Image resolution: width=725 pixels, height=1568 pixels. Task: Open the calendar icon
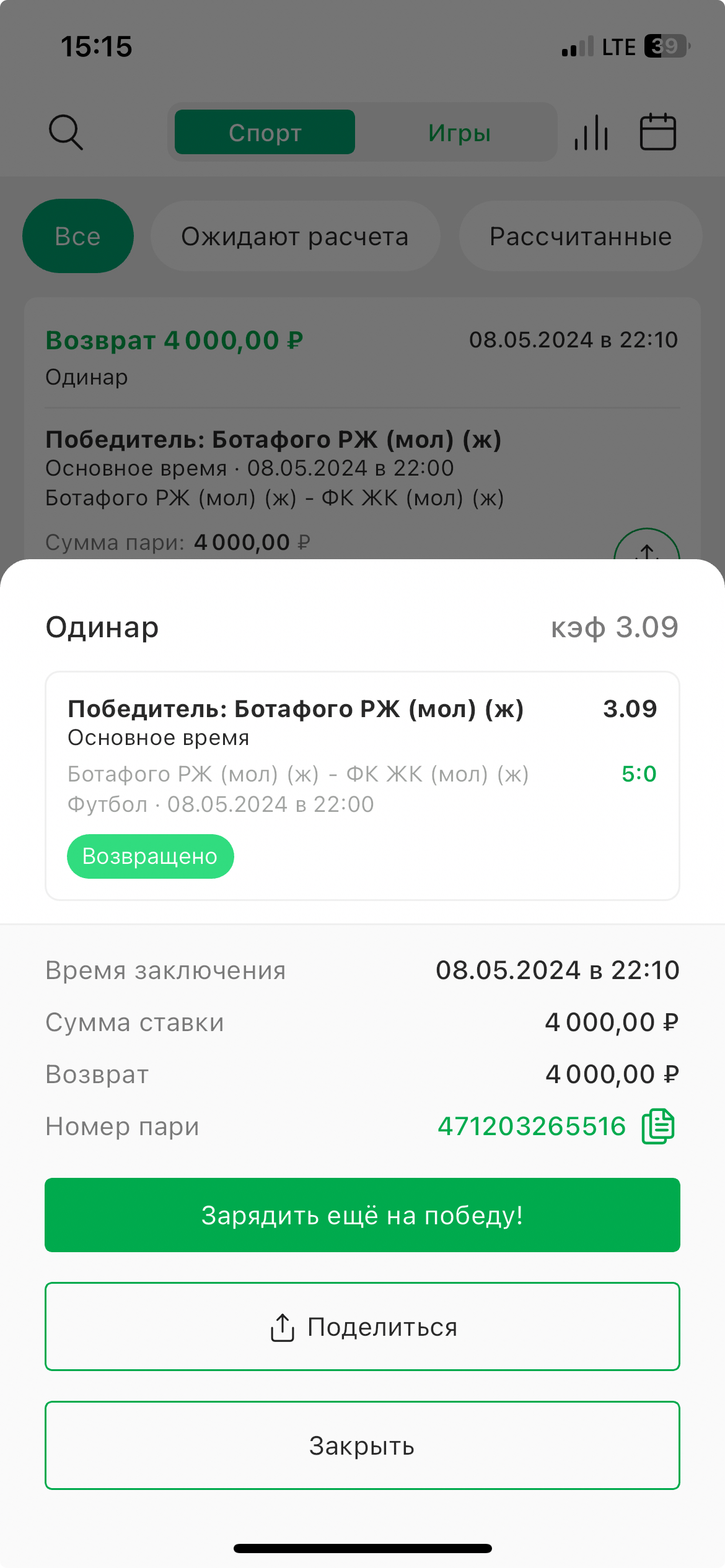pyautogui.click(x=657, y=132)
